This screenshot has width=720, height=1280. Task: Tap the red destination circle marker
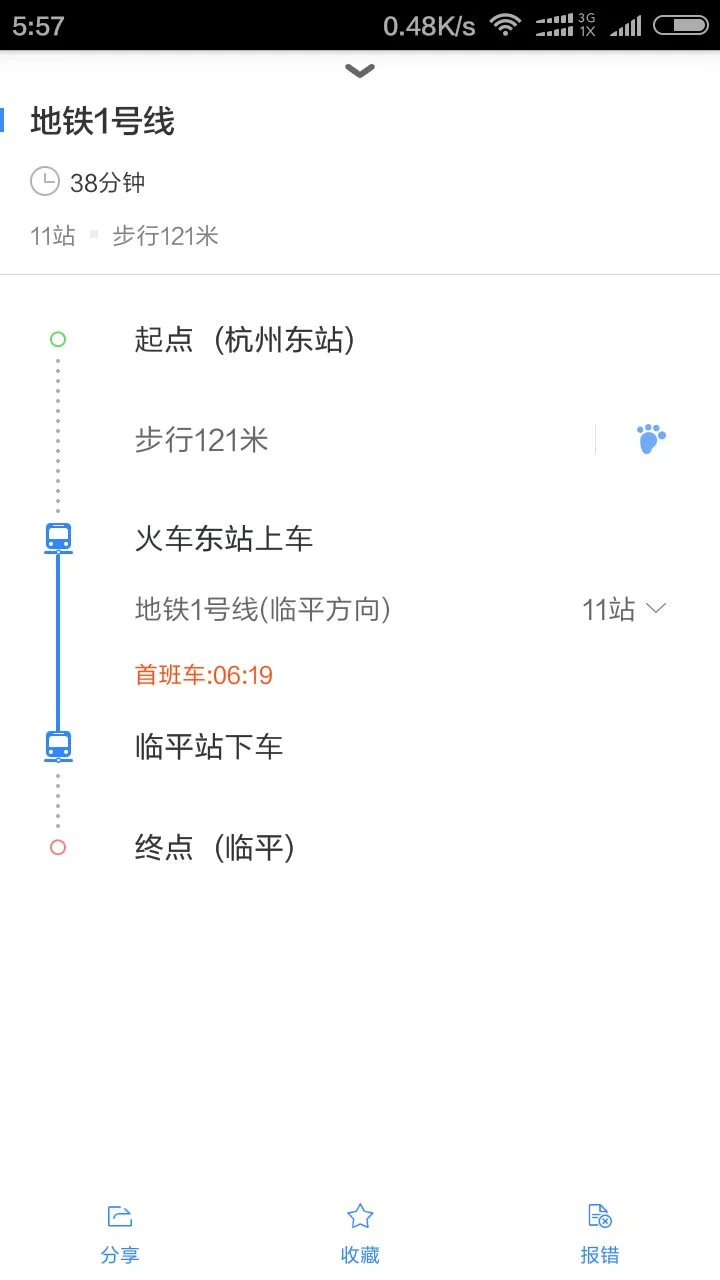[57, 847]
